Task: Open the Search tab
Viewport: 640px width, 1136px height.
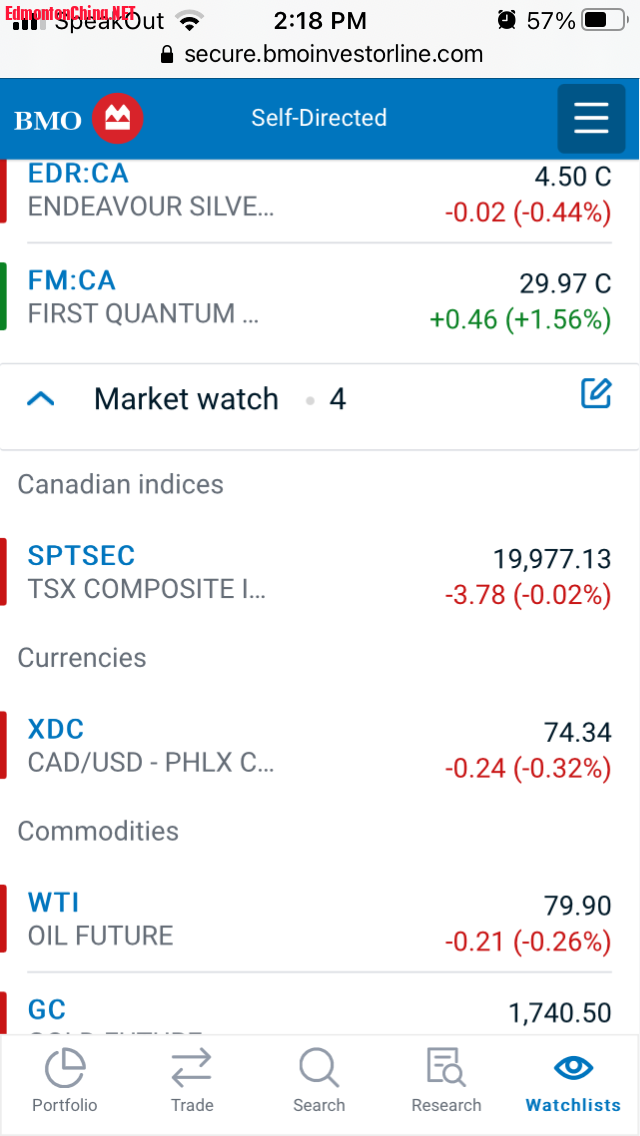Action: pos(319,1081)
